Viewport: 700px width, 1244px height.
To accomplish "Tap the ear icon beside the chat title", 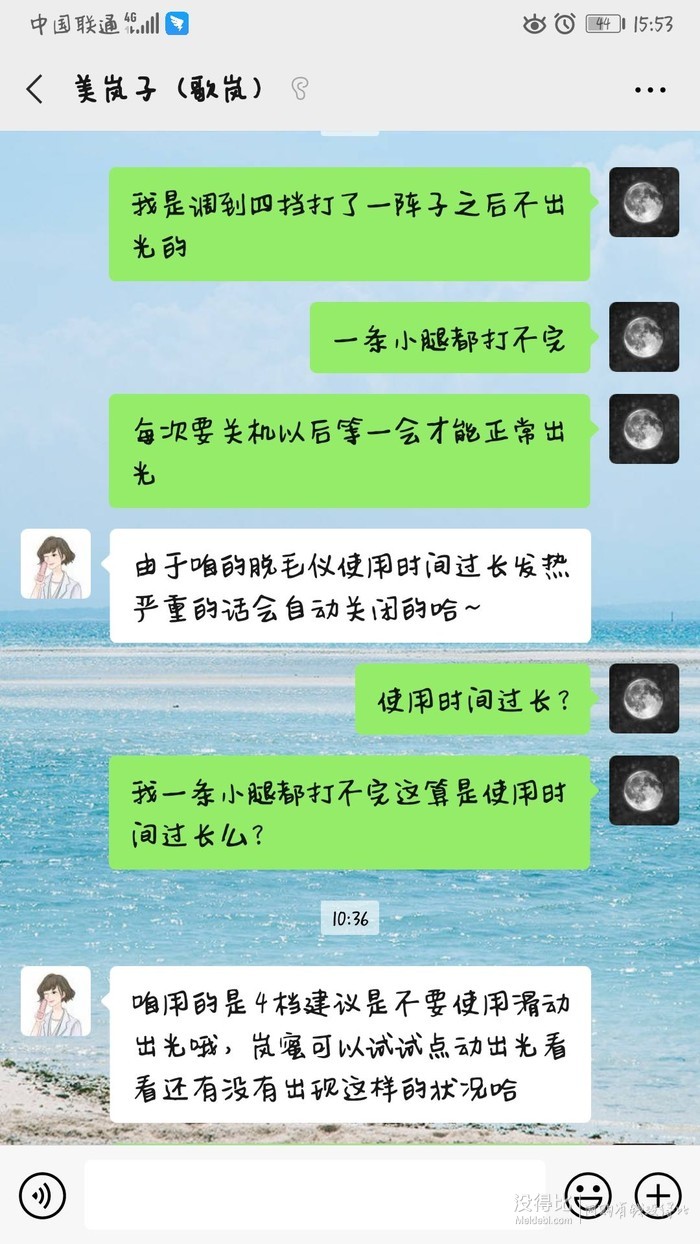I will coord(299,89).
